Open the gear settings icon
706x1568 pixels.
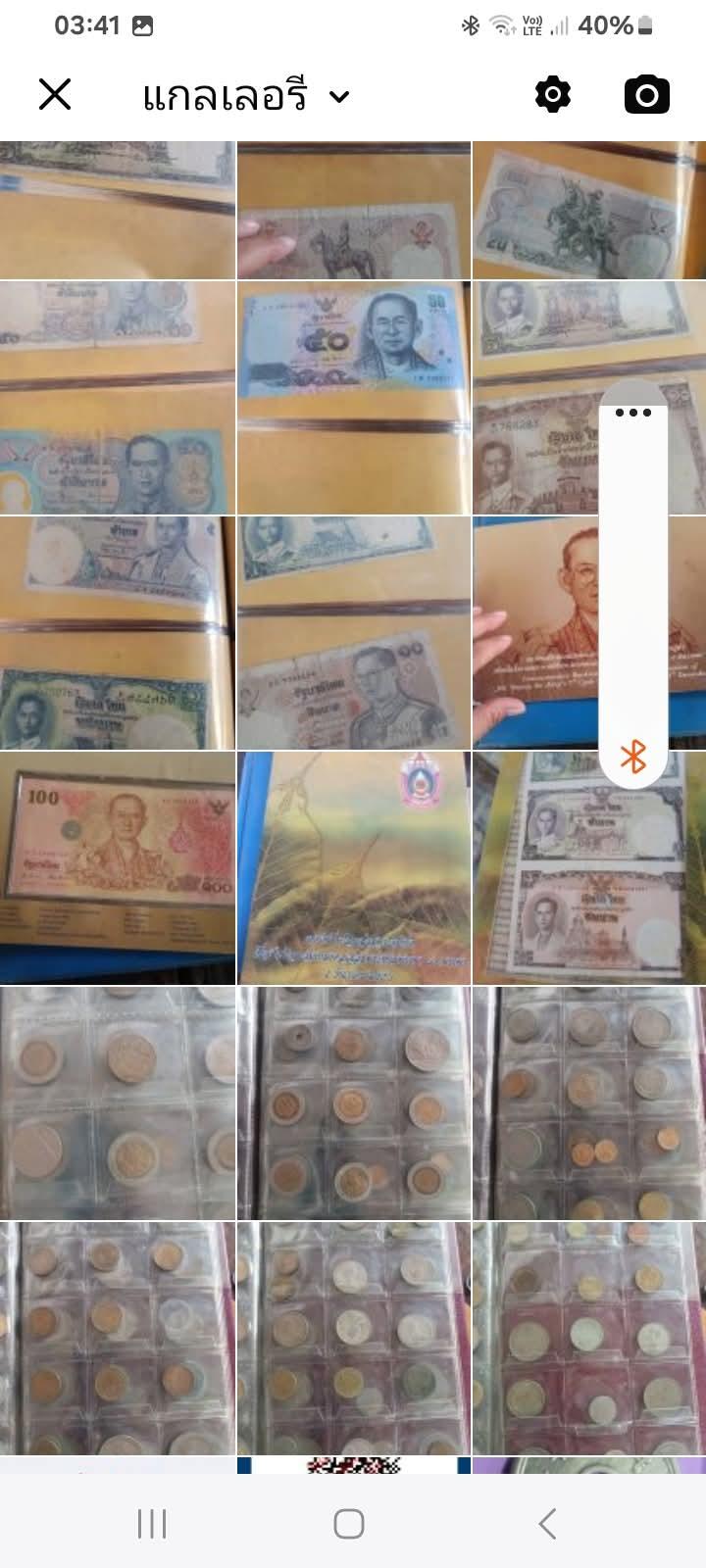click(553, 95)
